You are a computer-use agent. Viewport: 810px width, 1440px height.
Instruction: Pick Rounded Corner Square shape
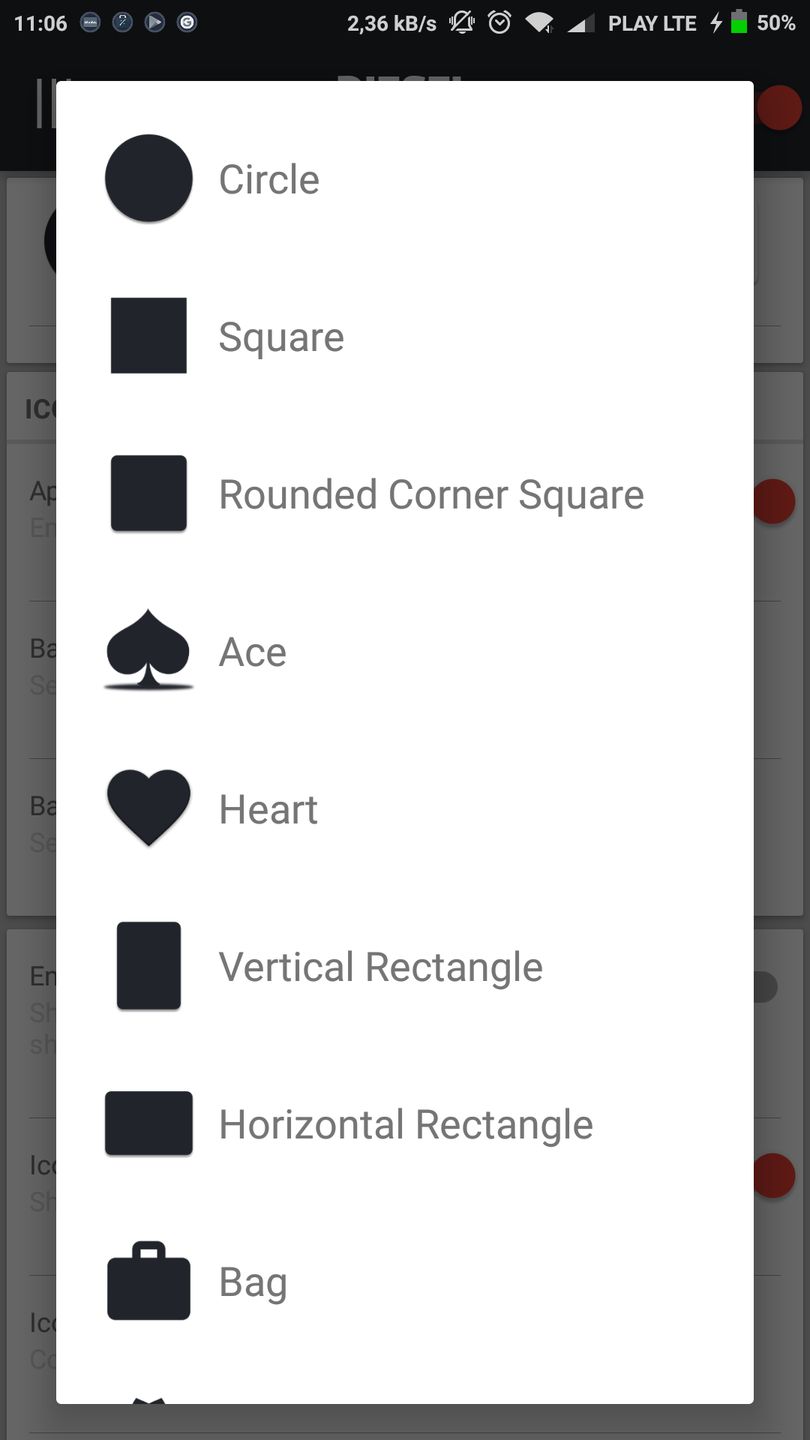pyautogui.click(x=430, y=495)
